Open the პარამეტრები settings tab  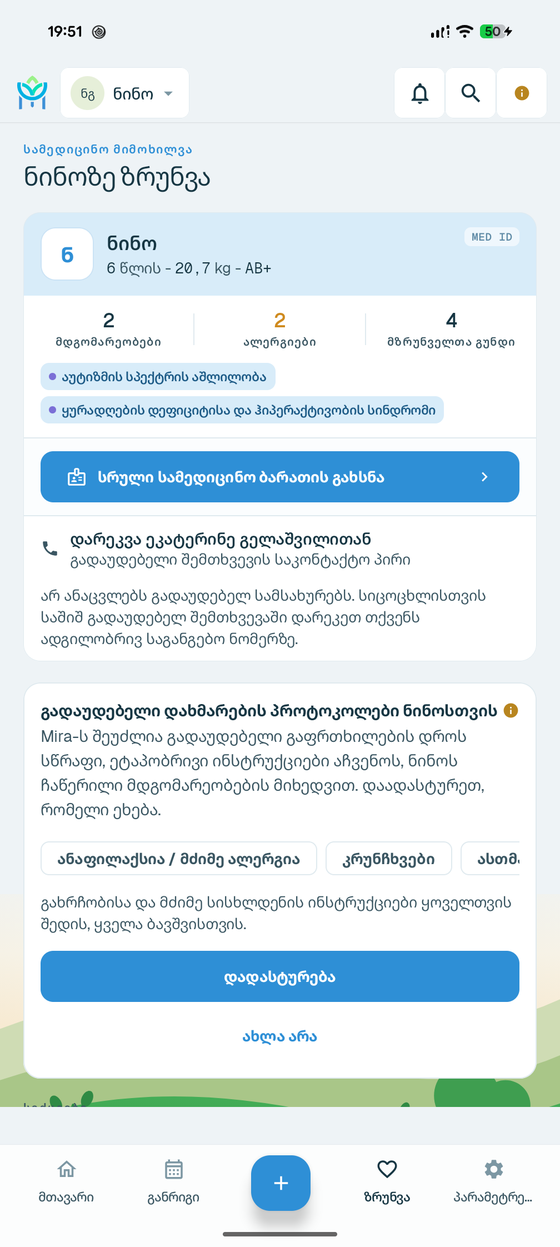point(493,1182)
